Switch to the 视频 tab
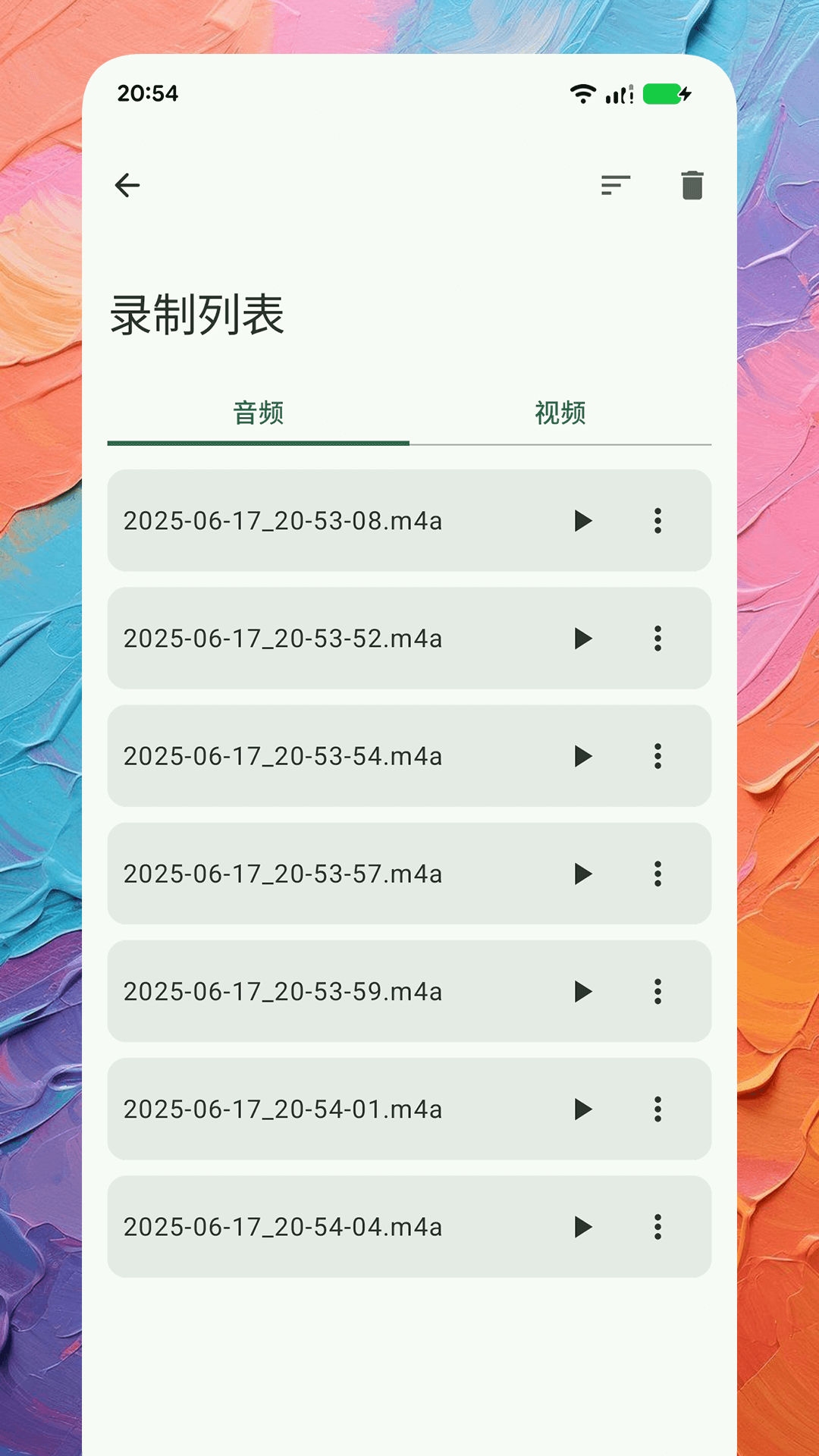 pos(560,413)
